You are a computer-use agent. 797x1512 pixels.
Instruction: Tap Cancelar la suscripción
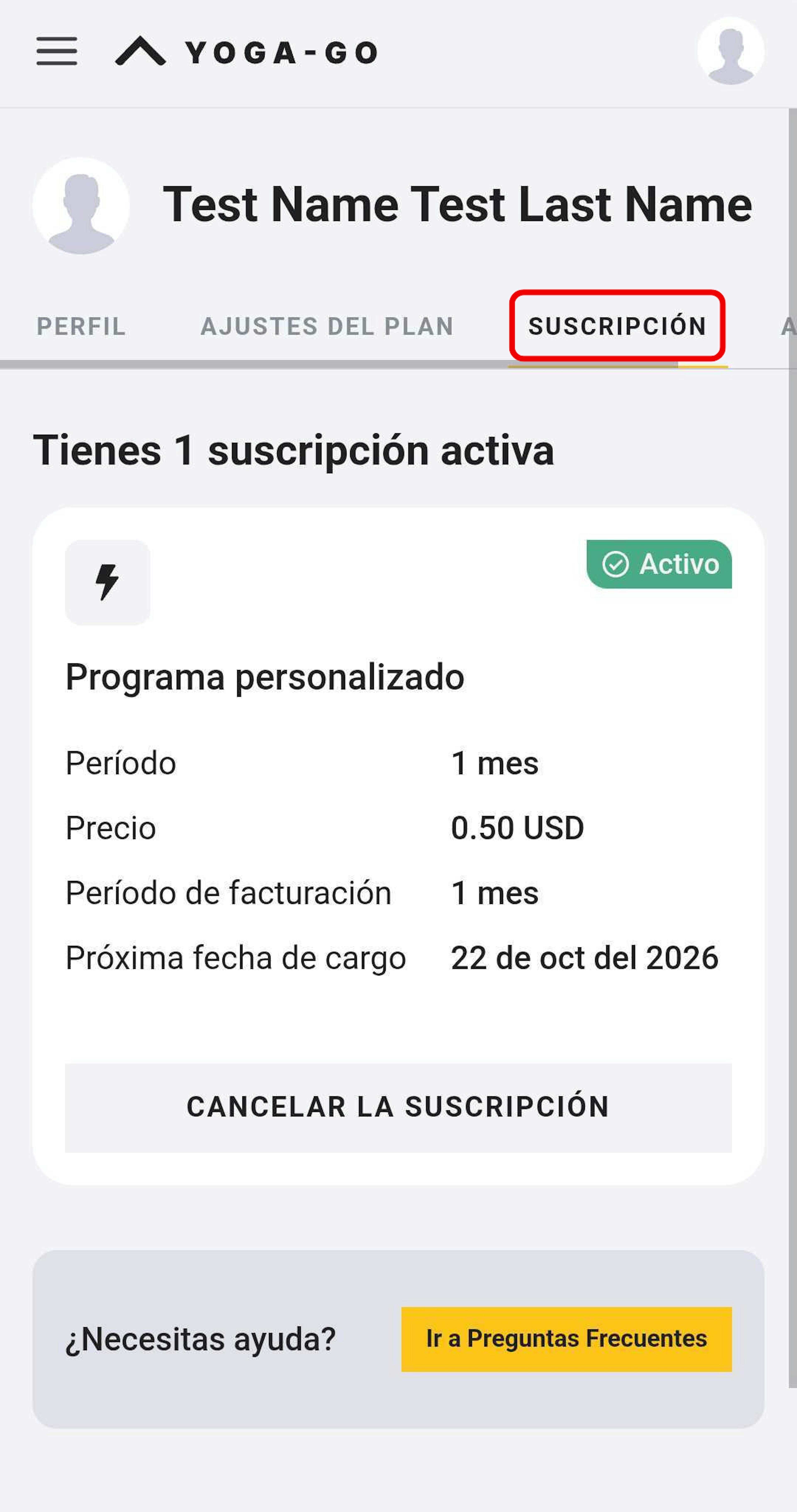click(398, 1107)
